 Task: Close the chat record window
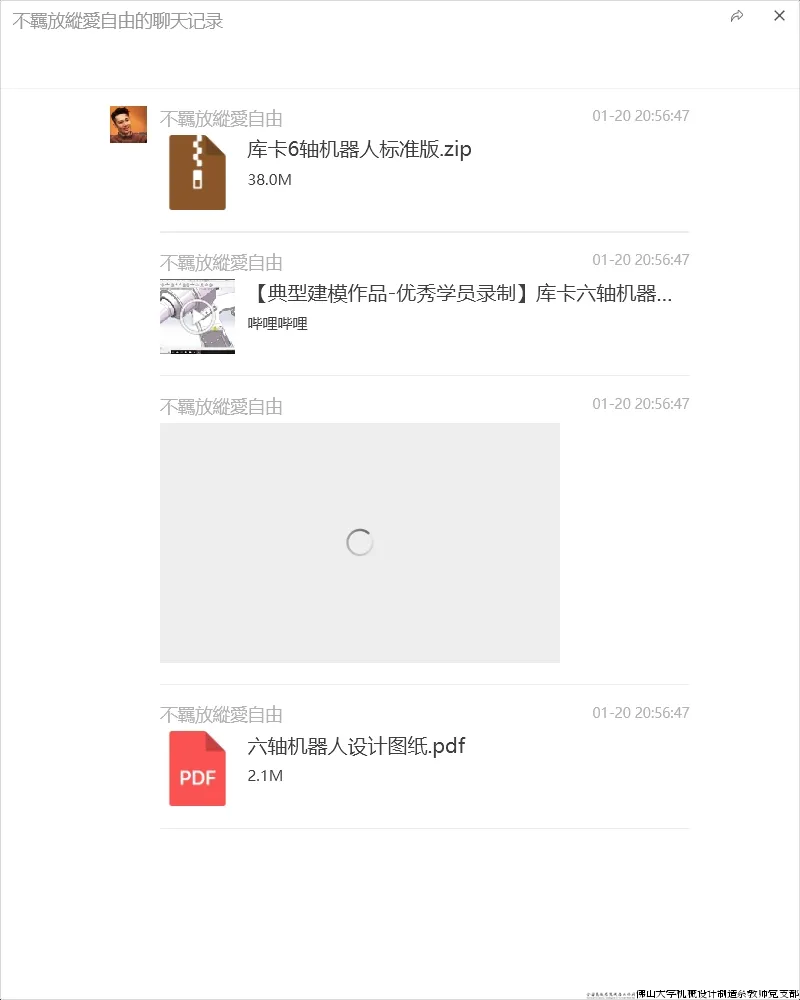pyautogui.click(x=780, y=16)
